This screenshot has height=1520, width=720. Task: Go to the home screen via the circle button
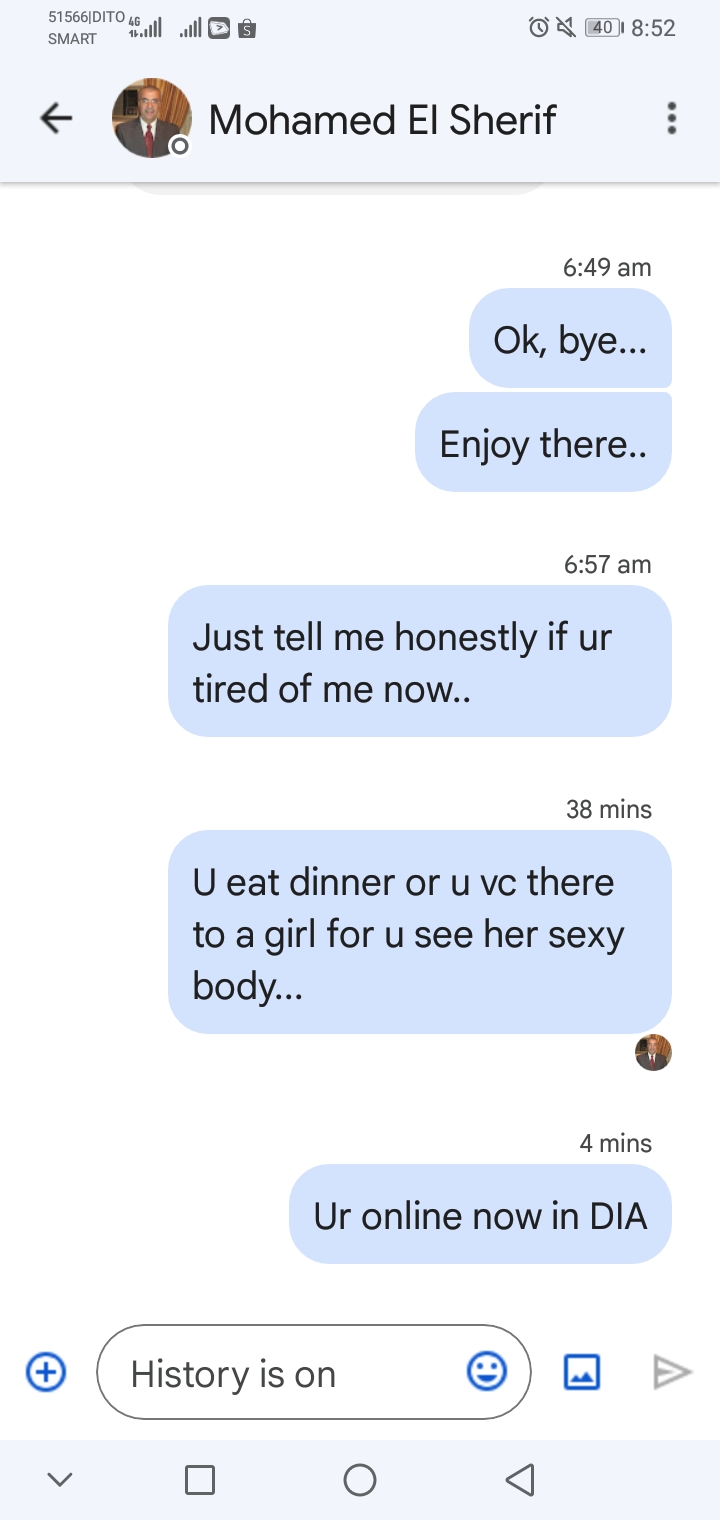(359, 1479)
